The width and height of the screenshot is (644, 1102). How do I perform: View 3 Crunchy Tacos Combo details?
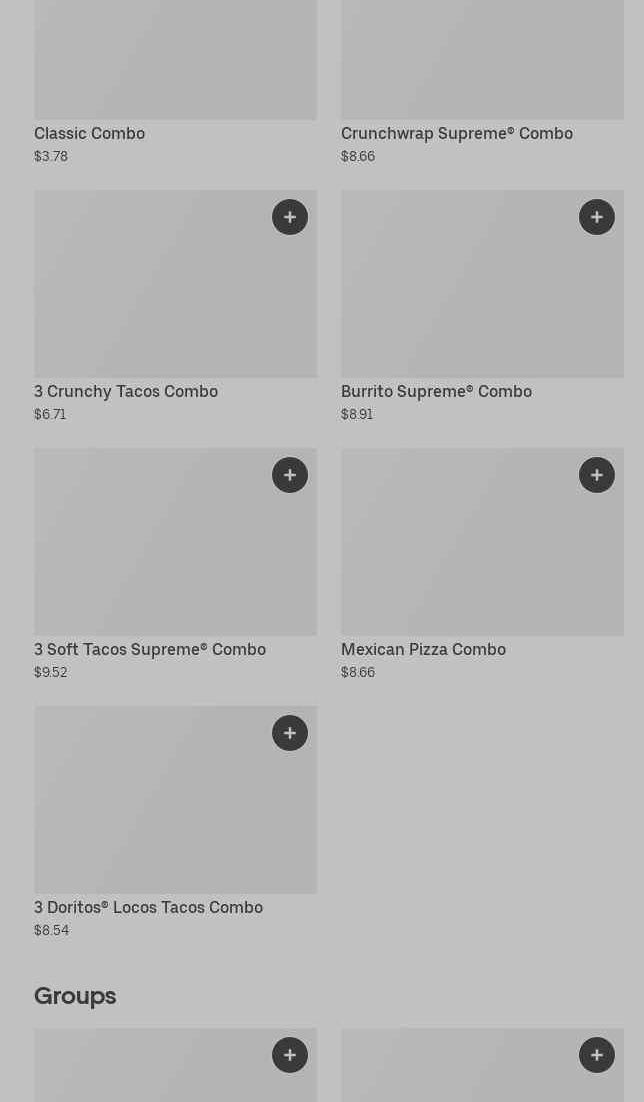pyautogui.click(x=126, y=391)
